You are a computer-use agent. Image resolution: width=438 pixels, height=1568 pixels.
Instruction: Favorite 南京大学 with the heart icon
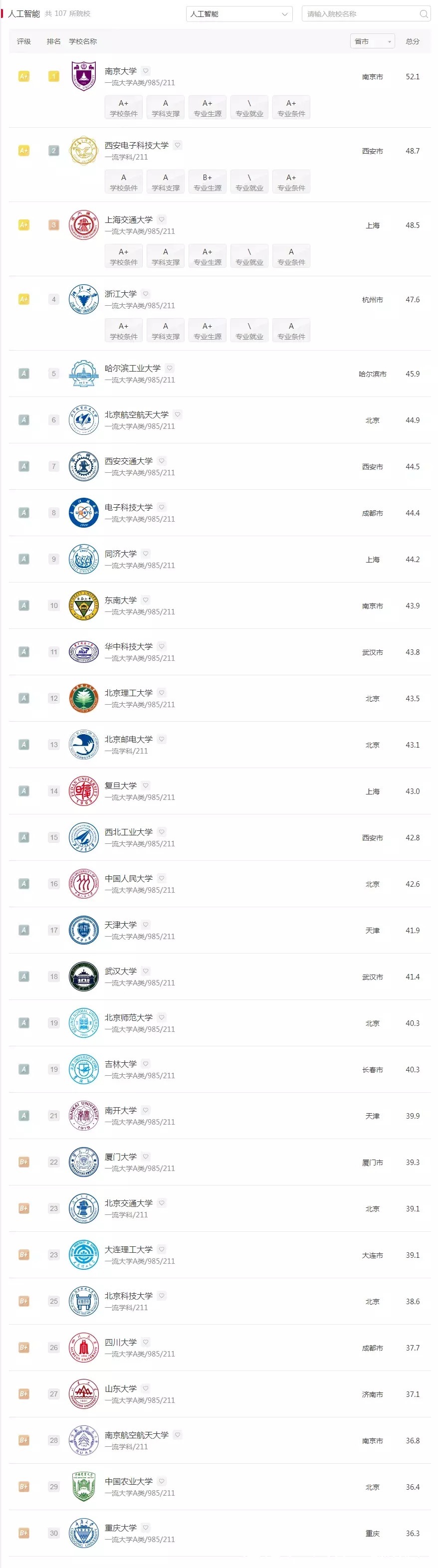[x=146, y=71]
